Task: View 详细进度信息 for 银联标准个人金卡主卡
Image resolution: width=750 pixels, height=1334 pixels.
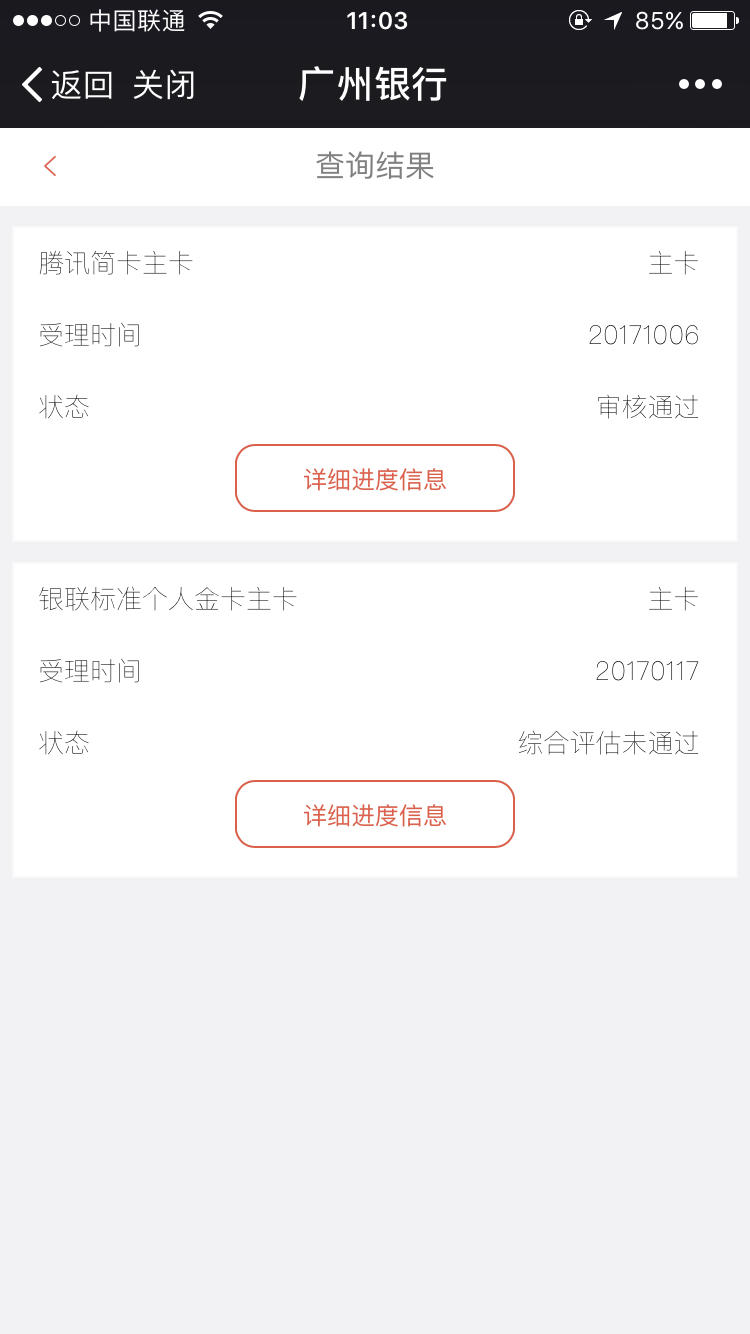Action: 375,814
